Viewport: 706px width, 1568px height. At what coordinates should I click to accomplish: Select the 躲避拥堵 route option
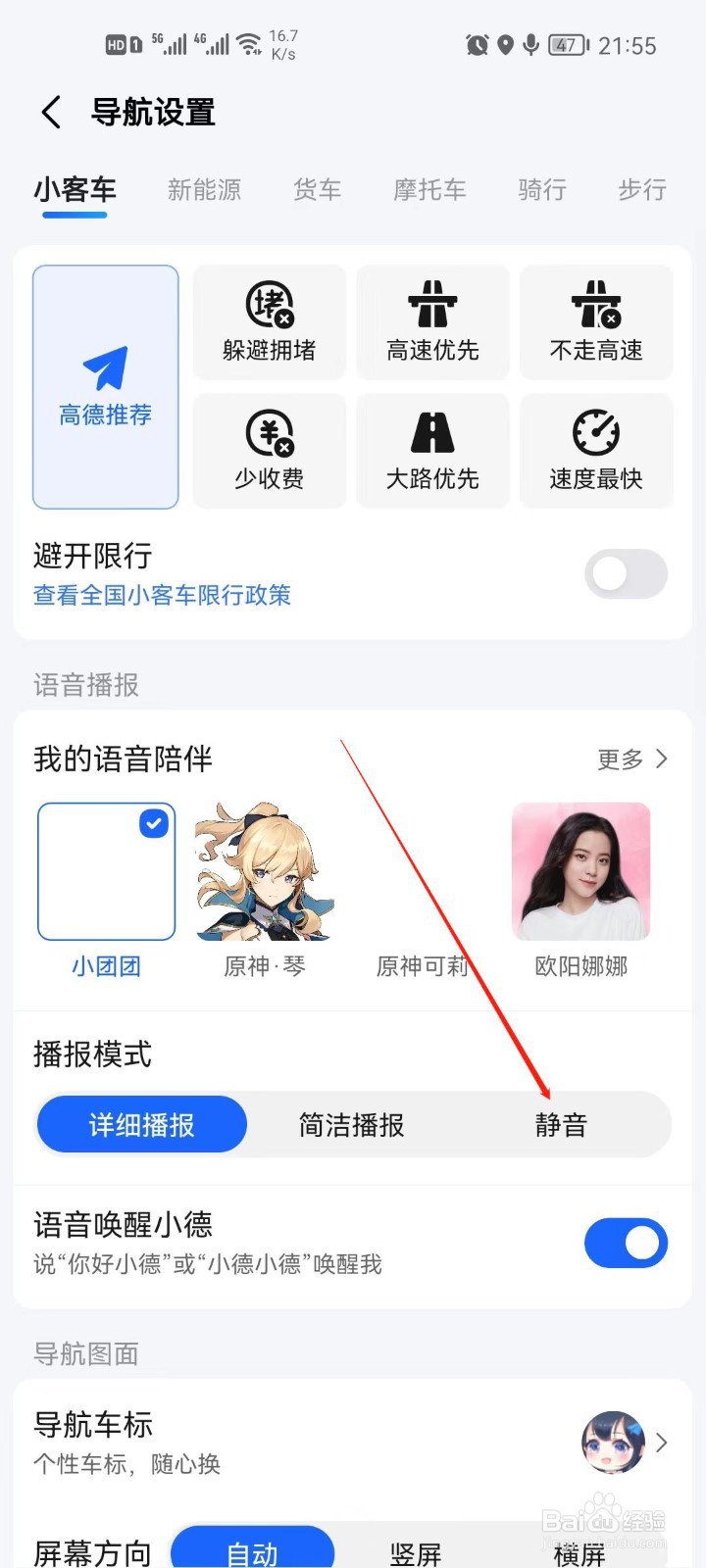coord(269,321)
